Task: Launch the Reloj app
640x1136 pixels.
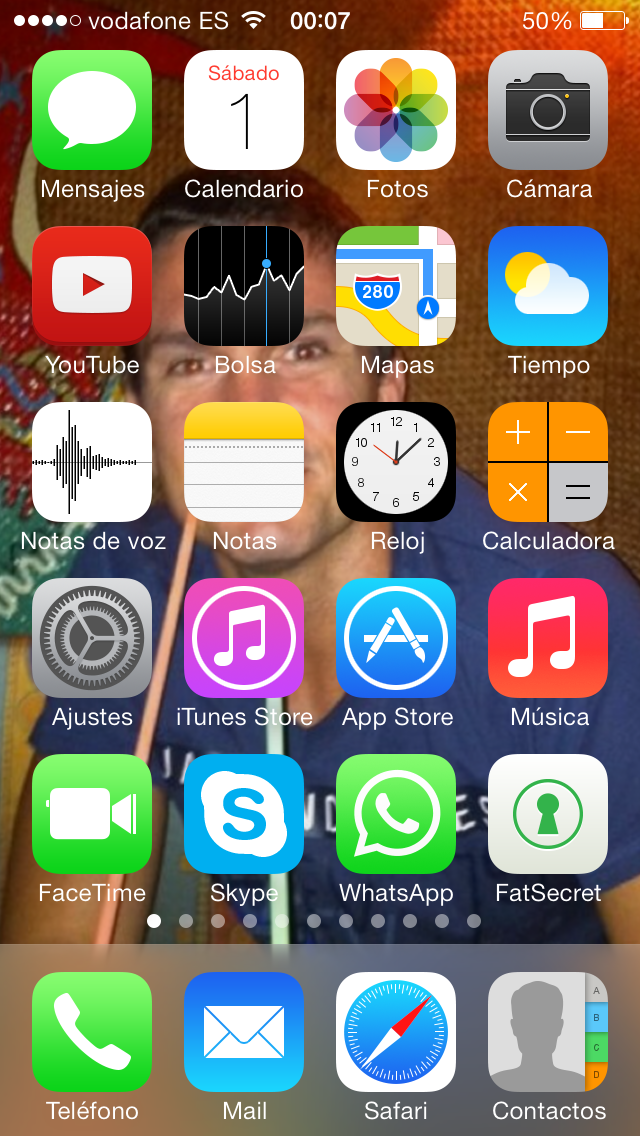Action: coord(396,462)
